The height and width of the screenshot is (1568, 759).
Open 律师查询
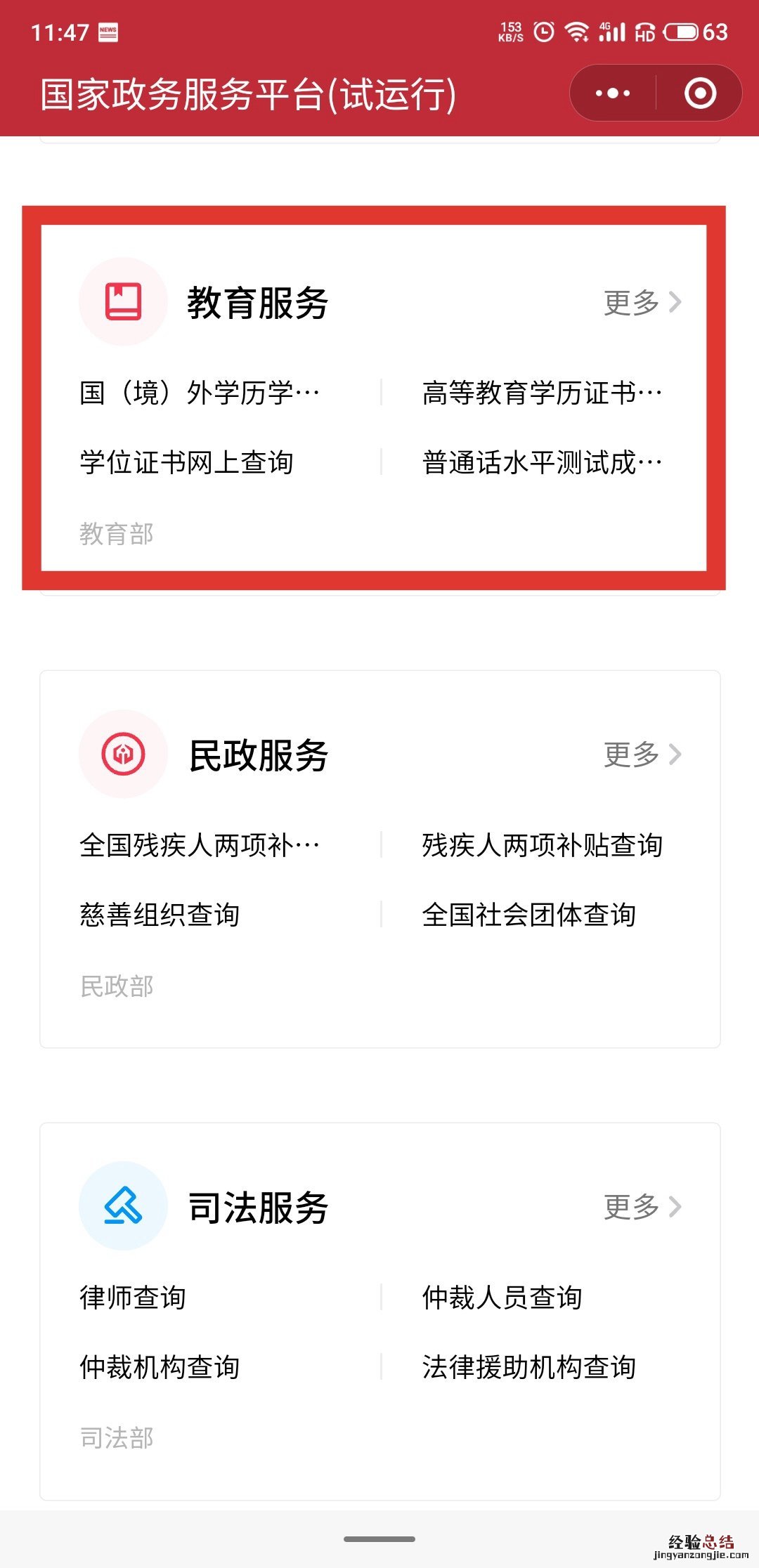pyautogui.click(x=133, y=1297)
